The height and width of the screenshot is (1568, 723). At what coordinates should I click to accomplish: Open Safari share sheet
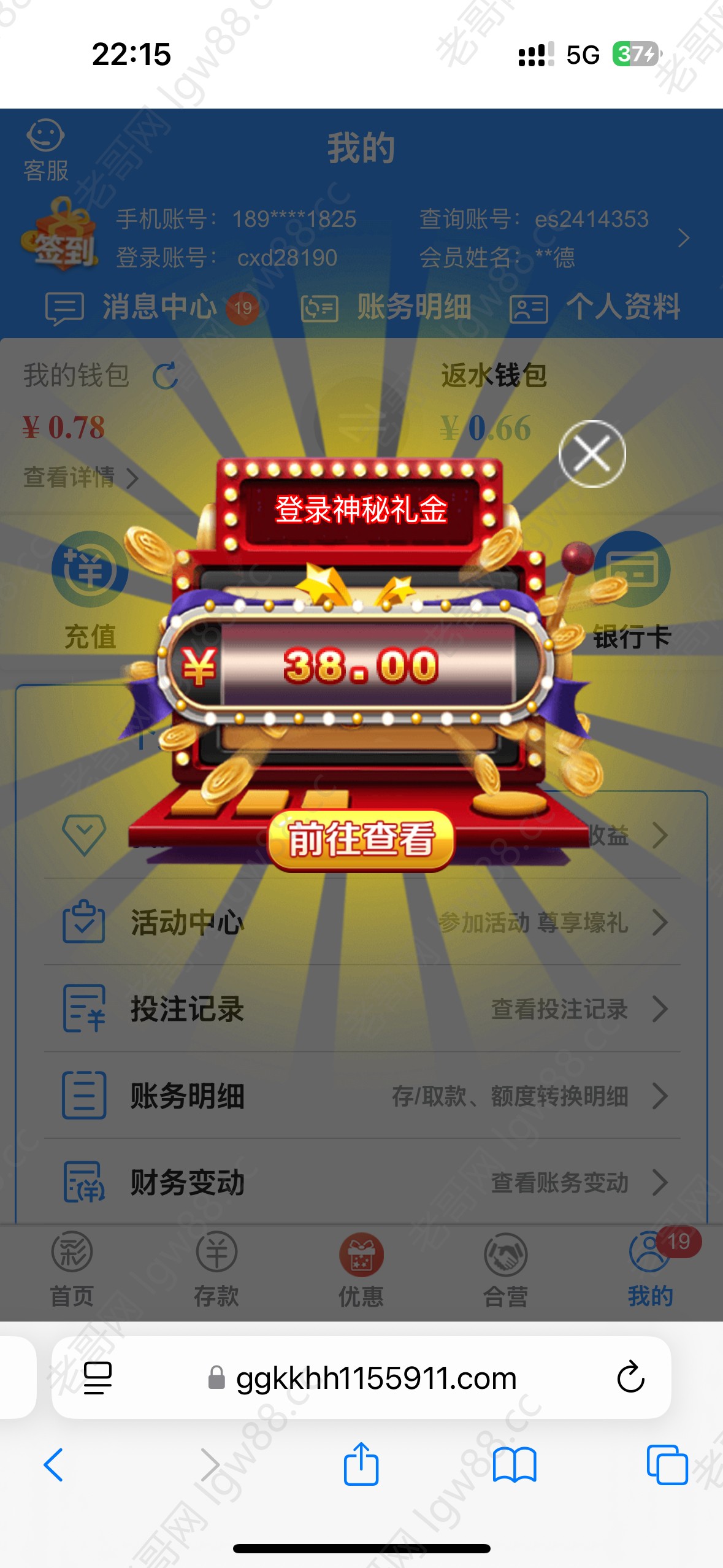[x=361, y=1465]
